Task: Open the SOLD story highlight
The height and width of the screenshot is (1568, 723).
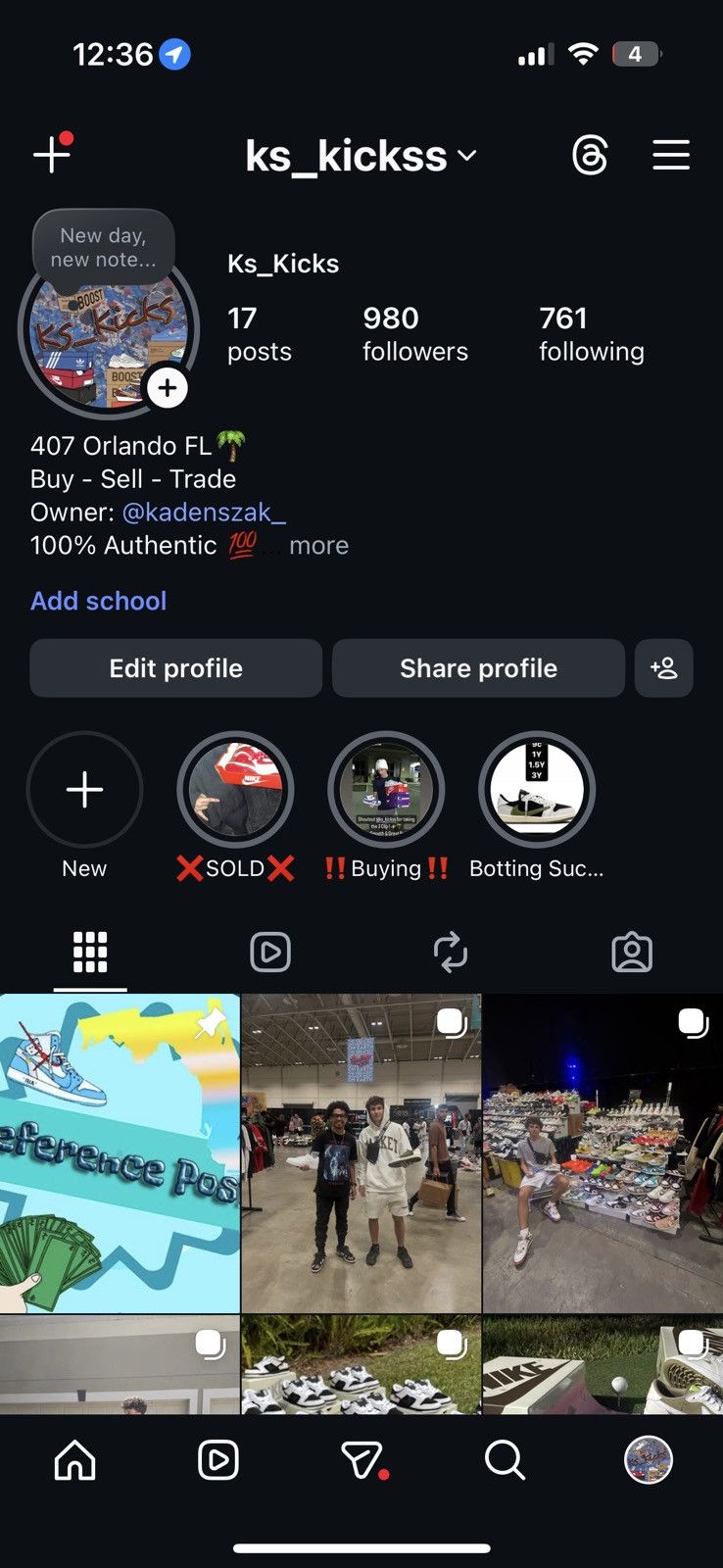Action: click(x=235, y=790)
